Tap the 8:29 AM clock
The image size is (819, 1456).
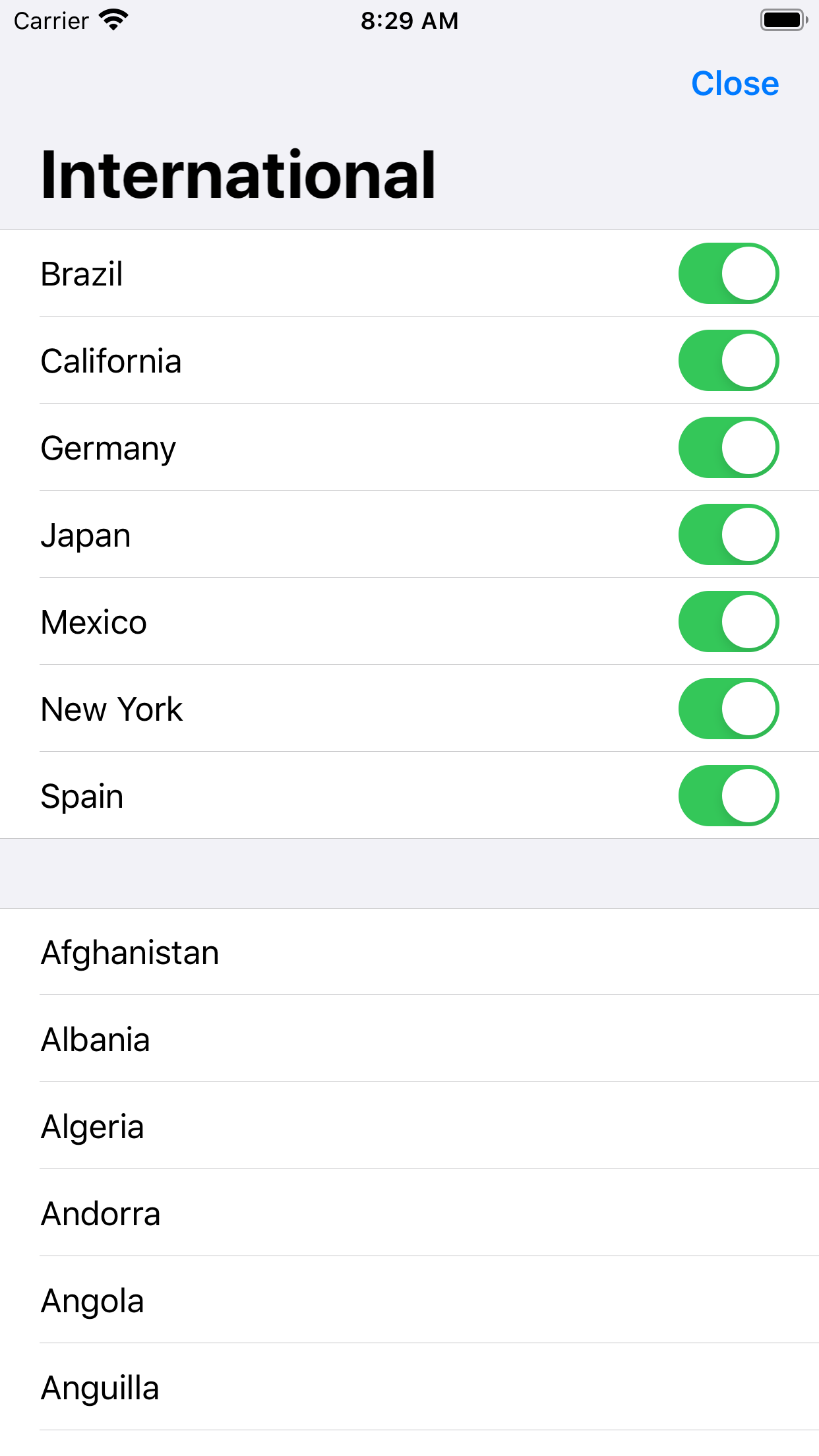pyautogui.click(x=409, y=20)
